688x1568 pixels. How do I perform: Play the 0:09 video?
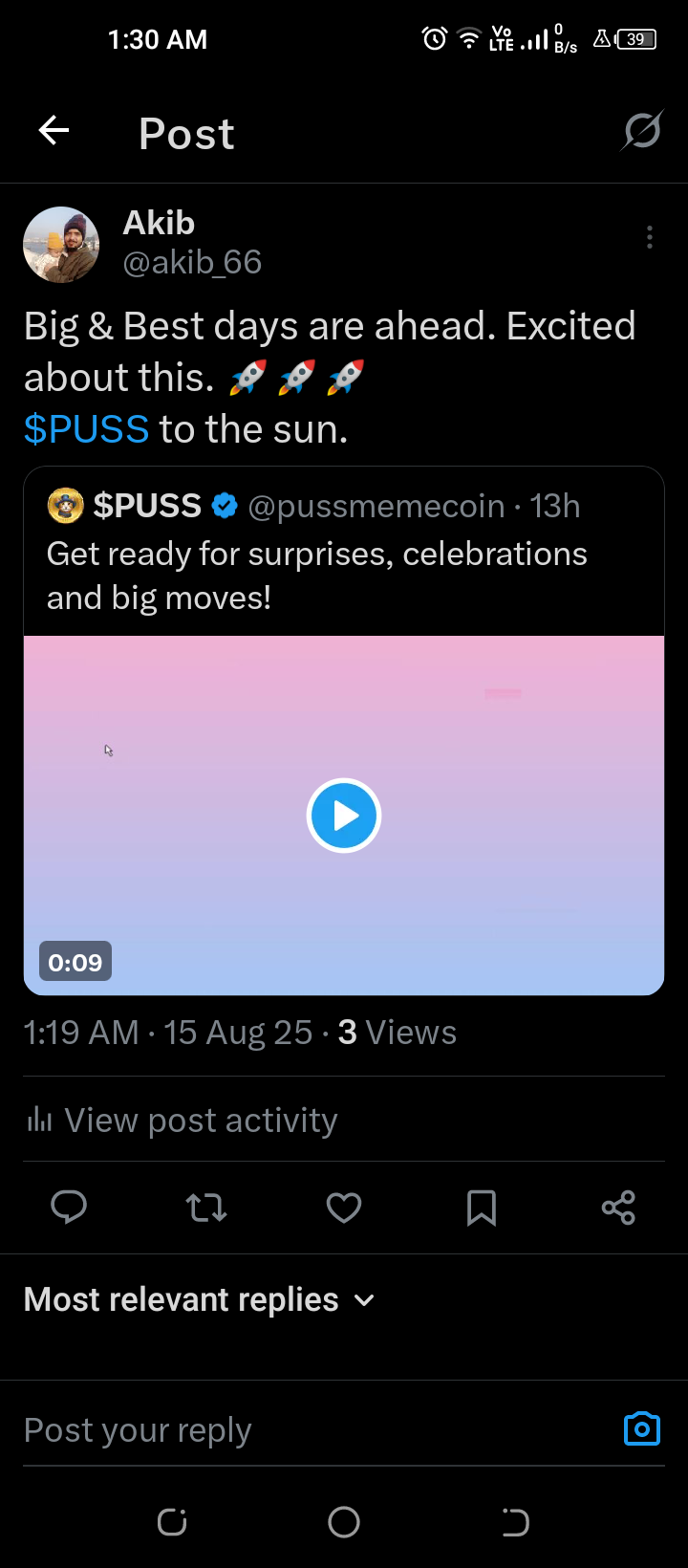[344, 816]
